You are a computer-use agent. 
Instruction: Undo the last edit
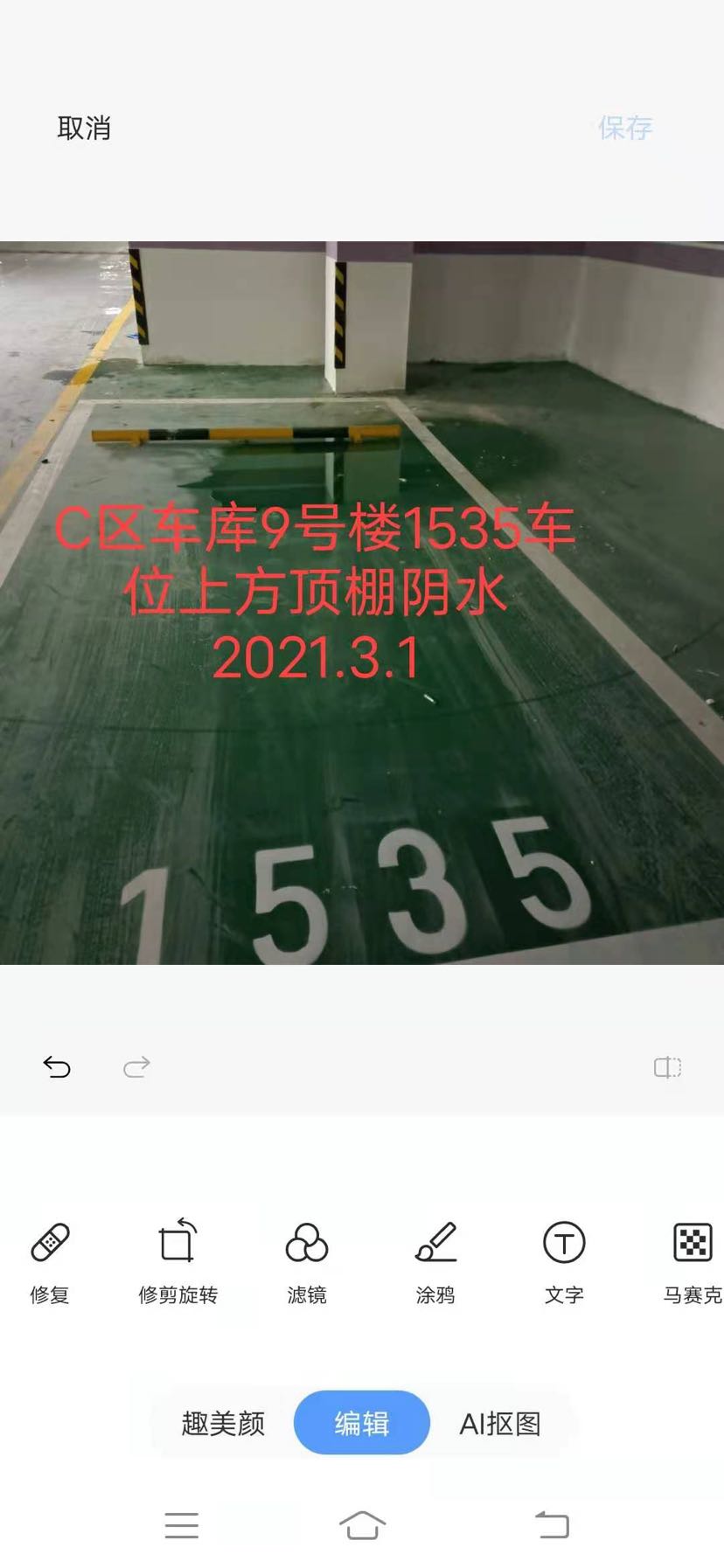(x=57, y=1066)
